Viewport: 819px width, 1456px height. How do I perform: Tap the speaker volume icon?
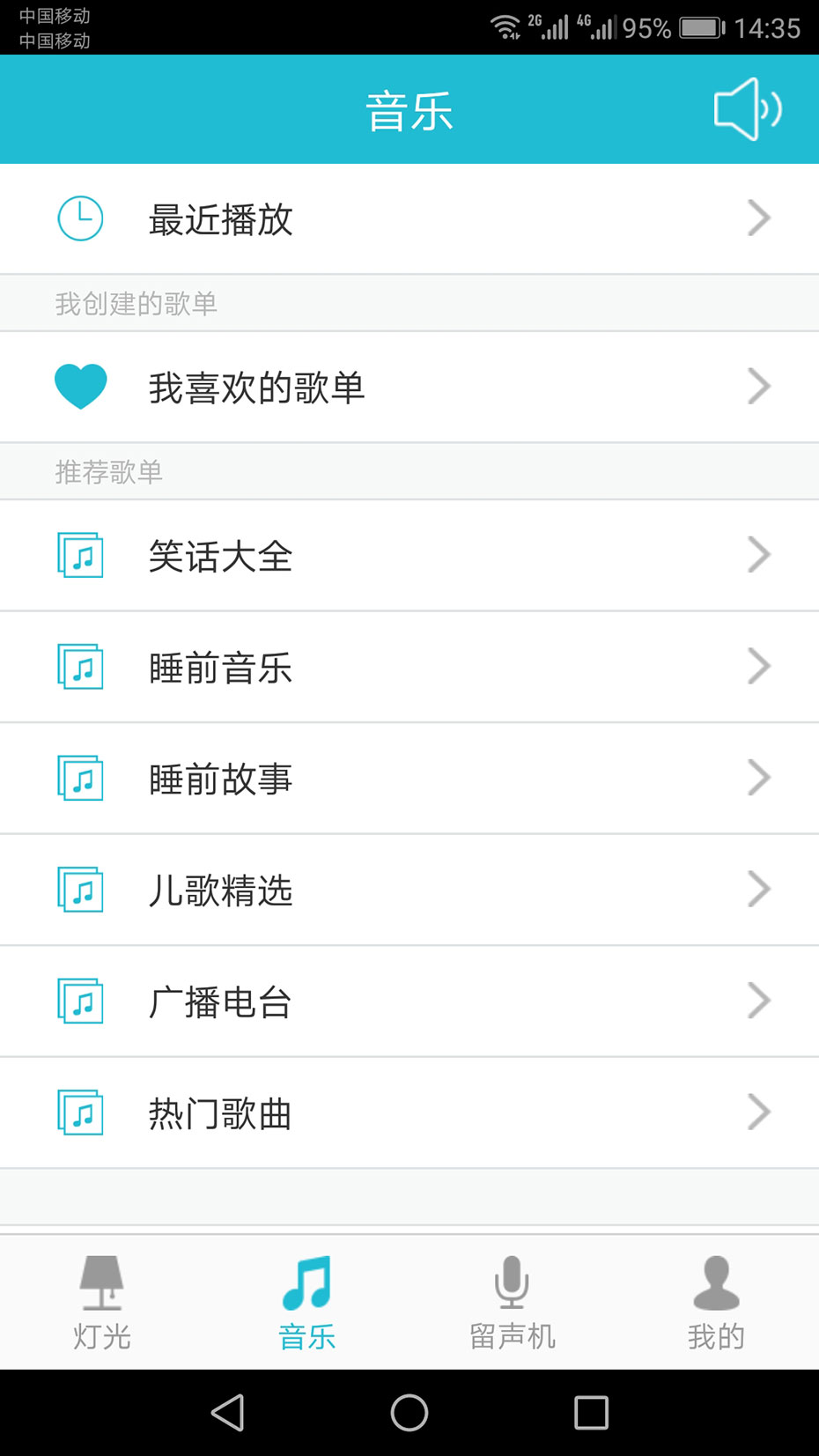[748, 109]
